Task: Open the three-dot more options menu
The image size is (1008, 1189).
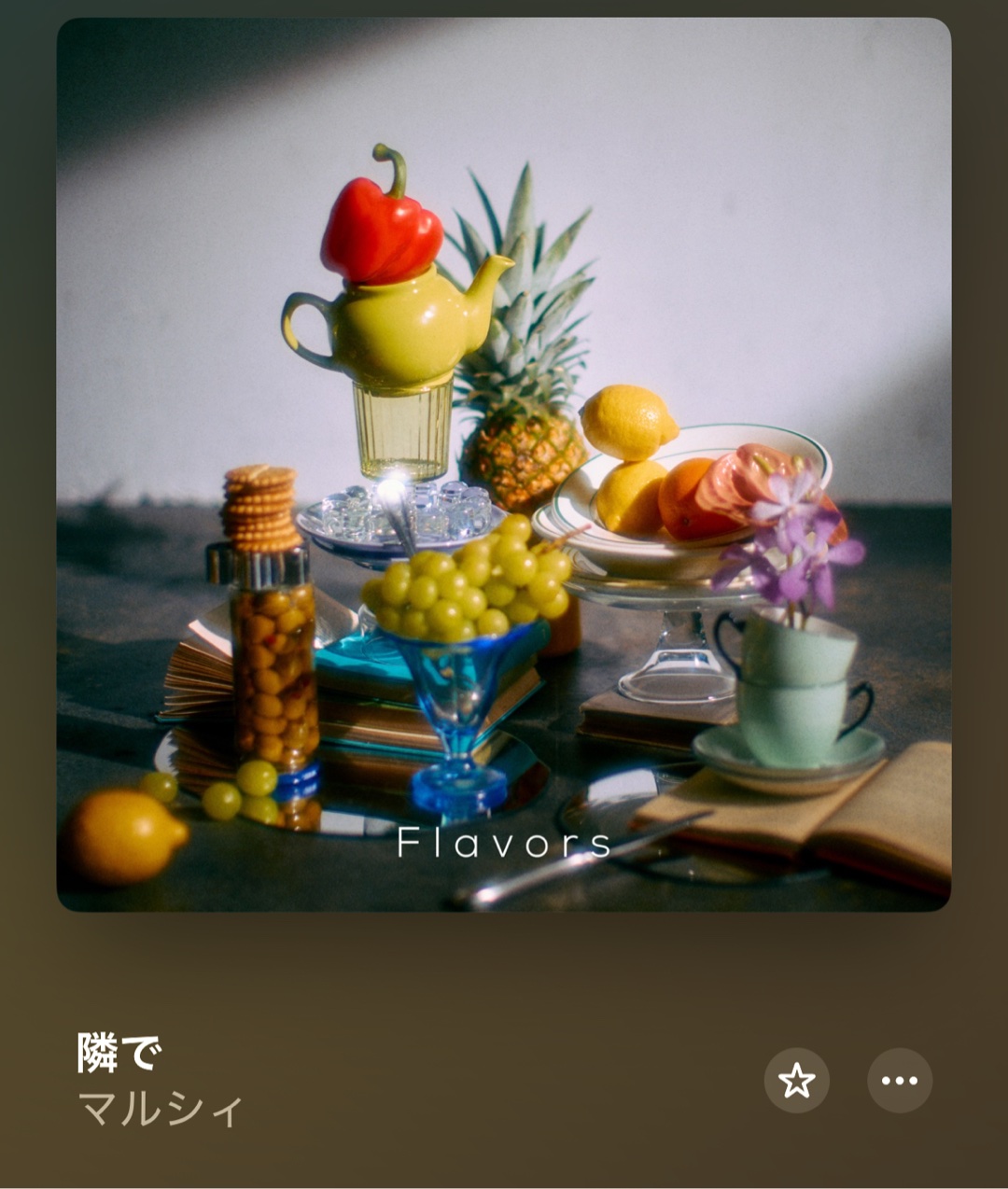Action: (x=900, y=1081)
